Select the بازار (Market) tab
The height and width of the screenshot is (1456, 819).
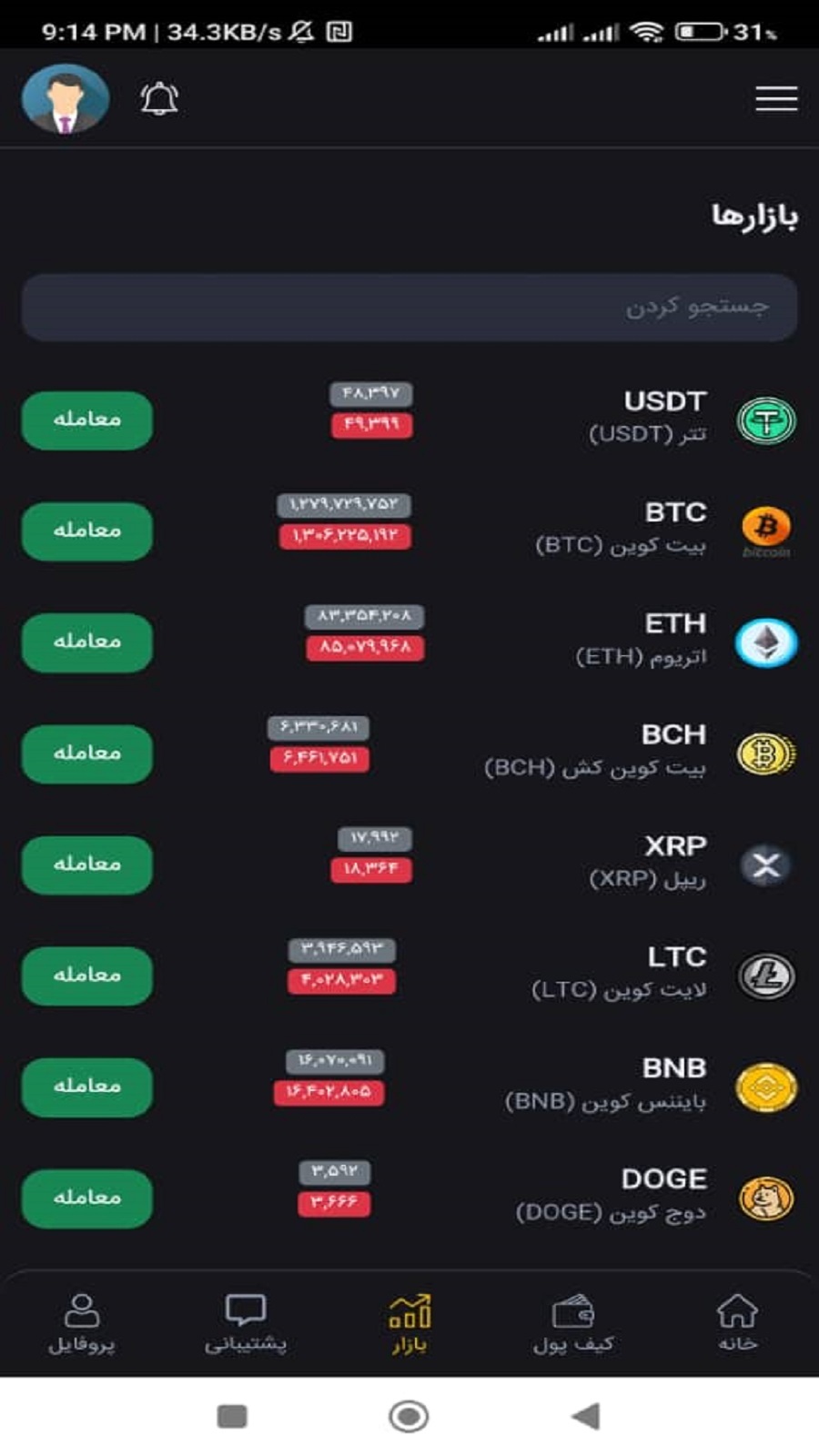(409, 1323)
